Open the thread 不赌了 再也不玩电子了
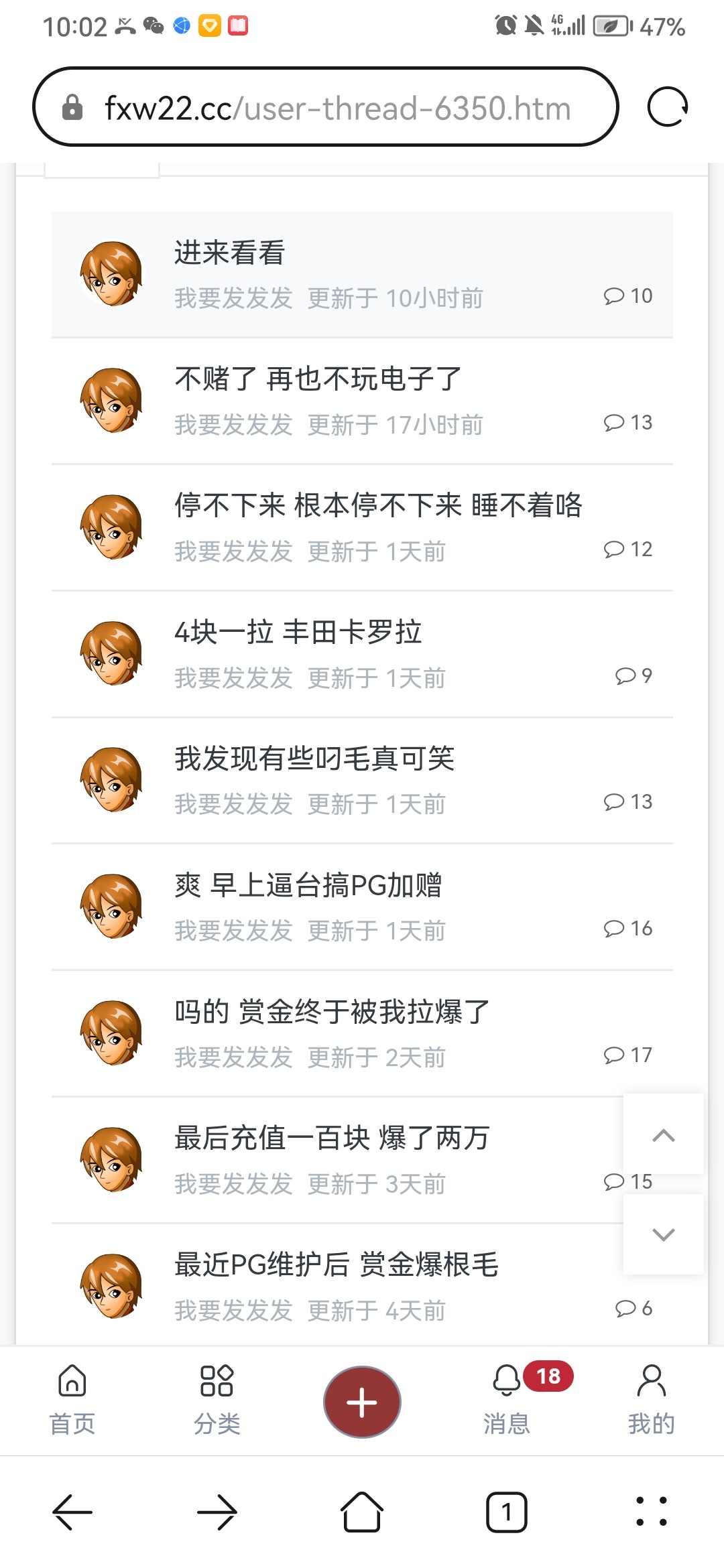724x1568 pixels. tap(318, 379)
